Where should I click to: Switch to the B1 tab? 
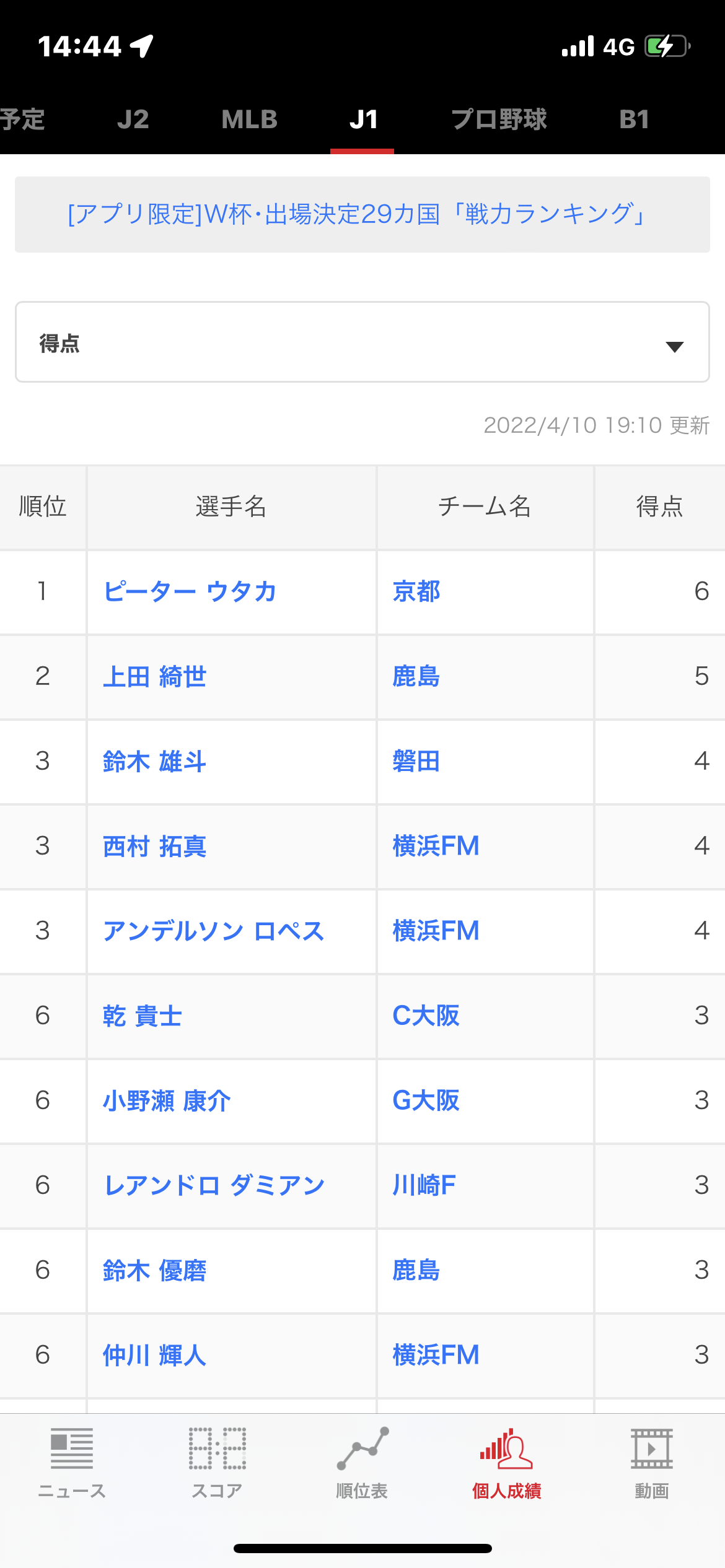[x=634, y=119]
